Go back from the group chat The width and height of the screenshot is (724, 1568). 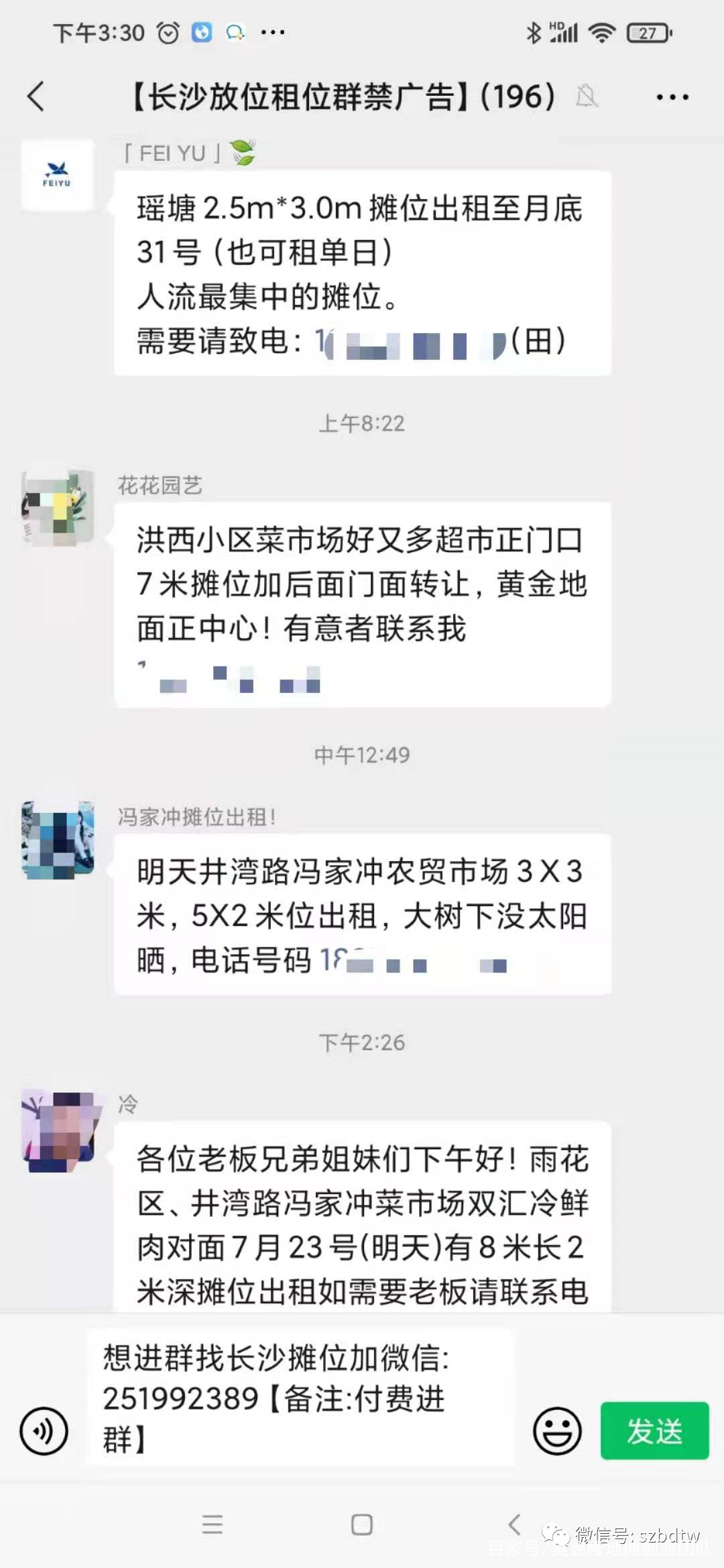[36, 96]
